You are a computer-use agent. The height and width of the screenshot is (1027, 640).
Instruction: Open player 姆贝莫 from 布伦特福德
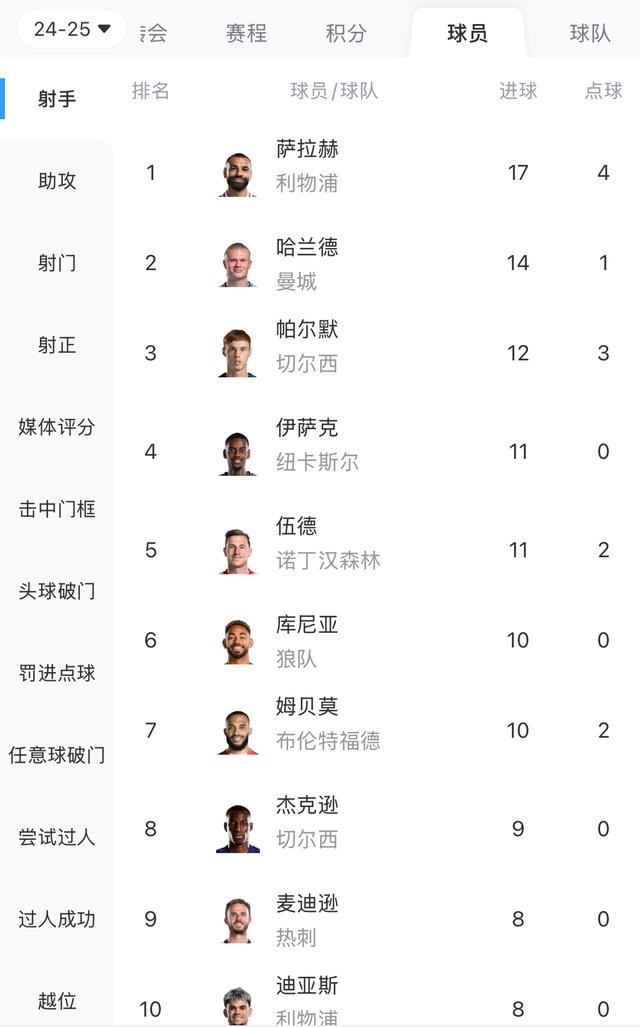click(307, 707)
